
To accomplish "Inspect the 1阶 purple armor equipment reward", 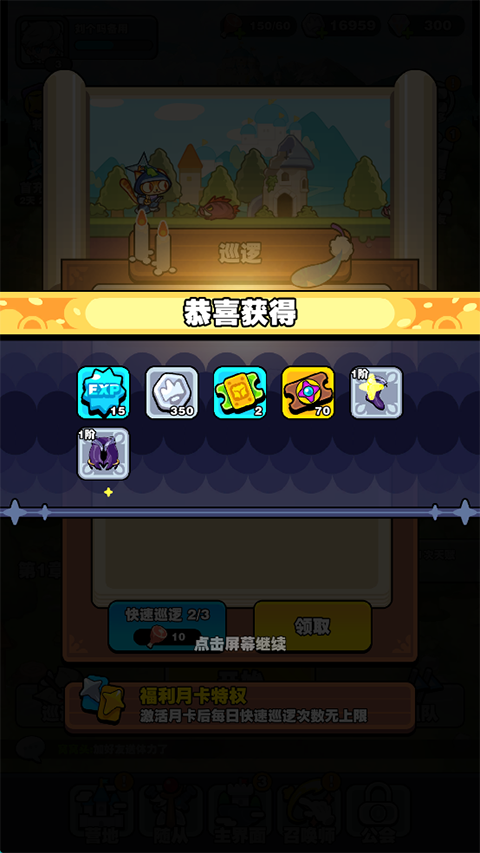I will tap(103, 454).
